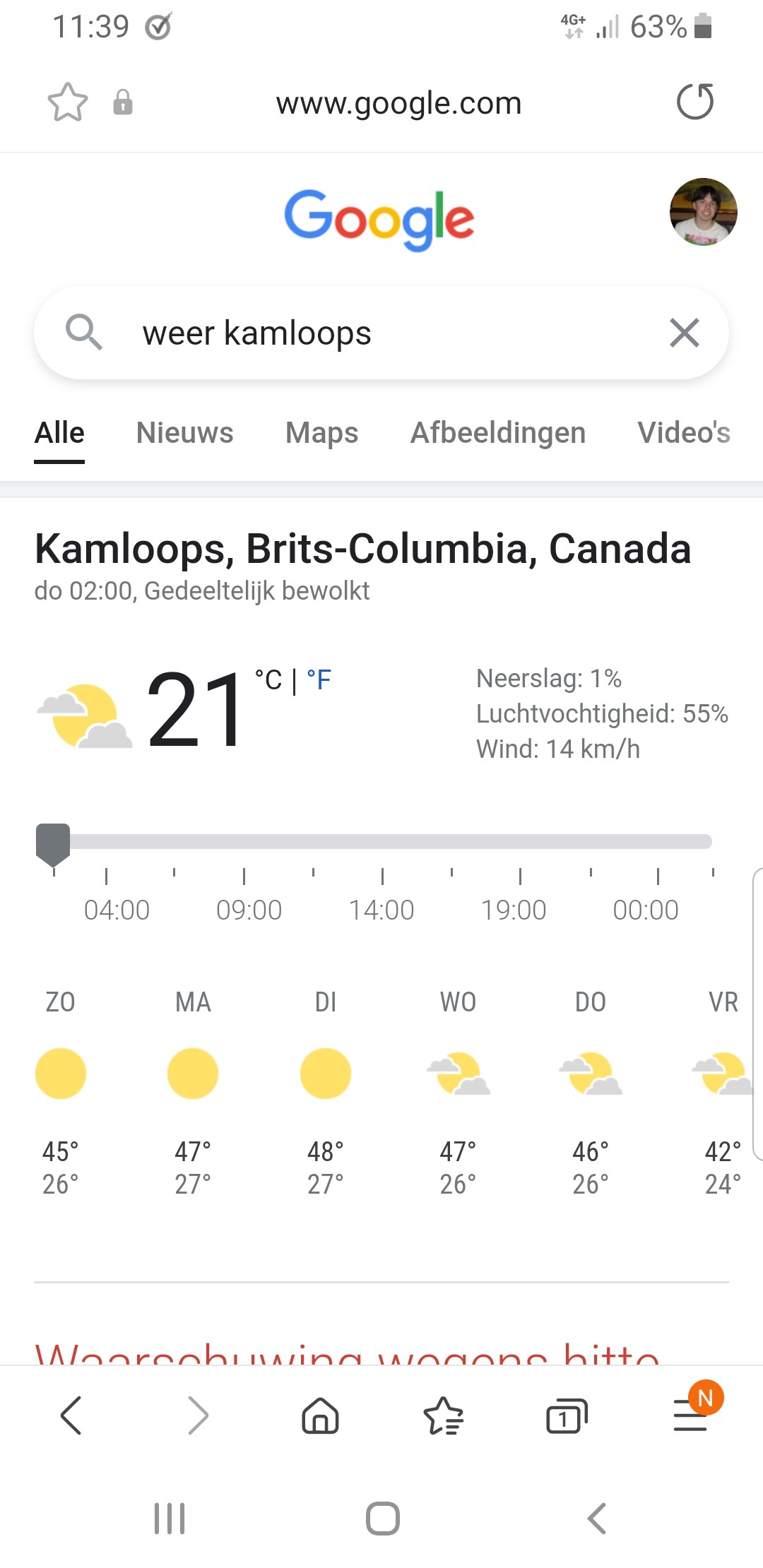Switch to the Maps tab
The width and height of the screenshot is (763, 1568).
(x=321, y=433)
